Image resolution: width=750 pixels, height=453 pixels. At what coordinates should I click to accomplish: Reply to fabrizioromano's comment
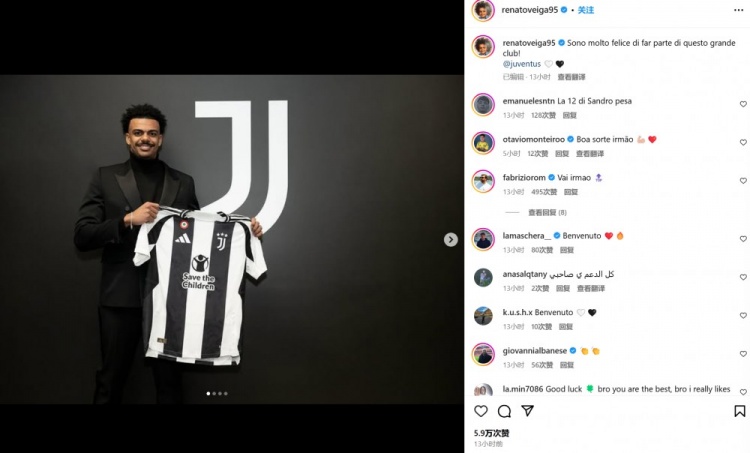570,192
